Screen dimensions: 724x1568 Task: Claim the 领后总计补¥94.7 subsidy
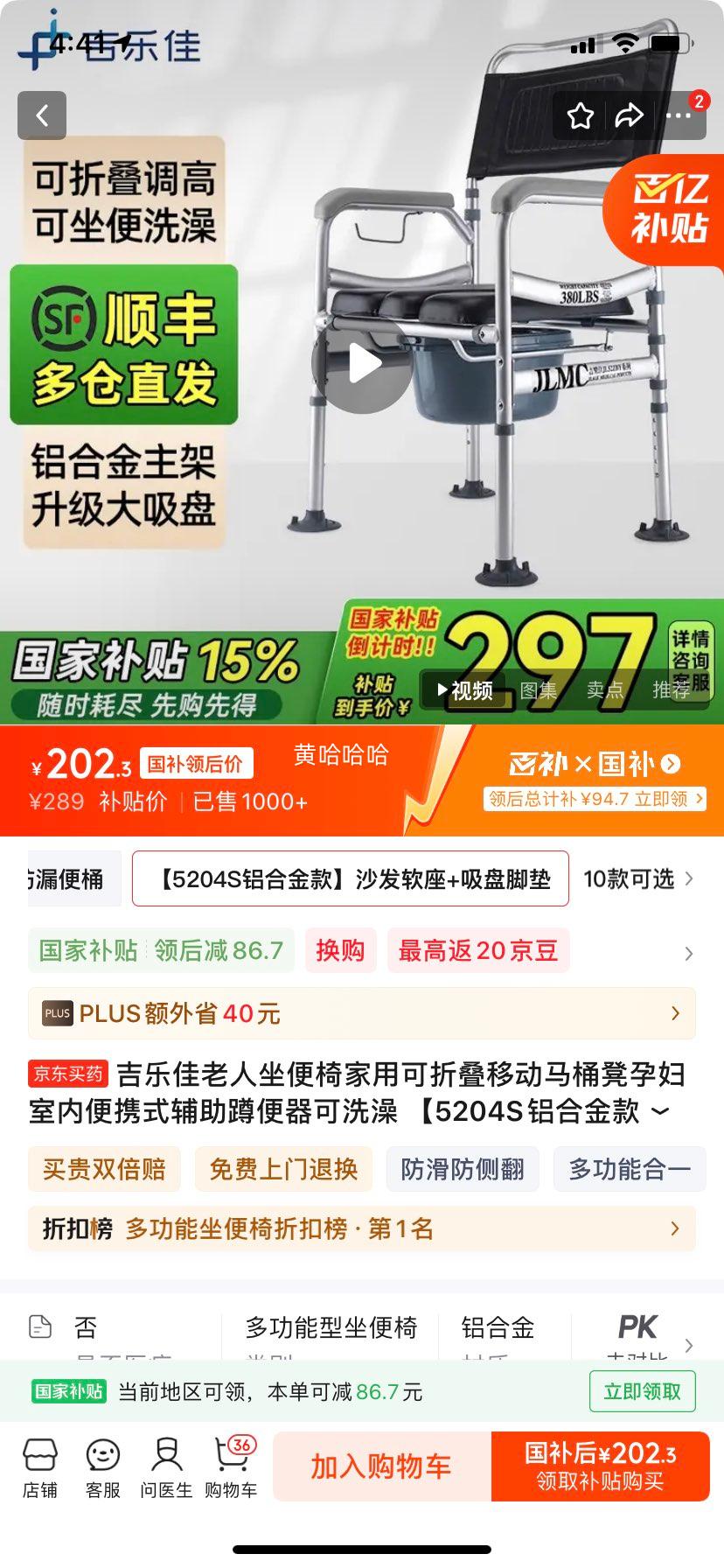pos(595,799)
